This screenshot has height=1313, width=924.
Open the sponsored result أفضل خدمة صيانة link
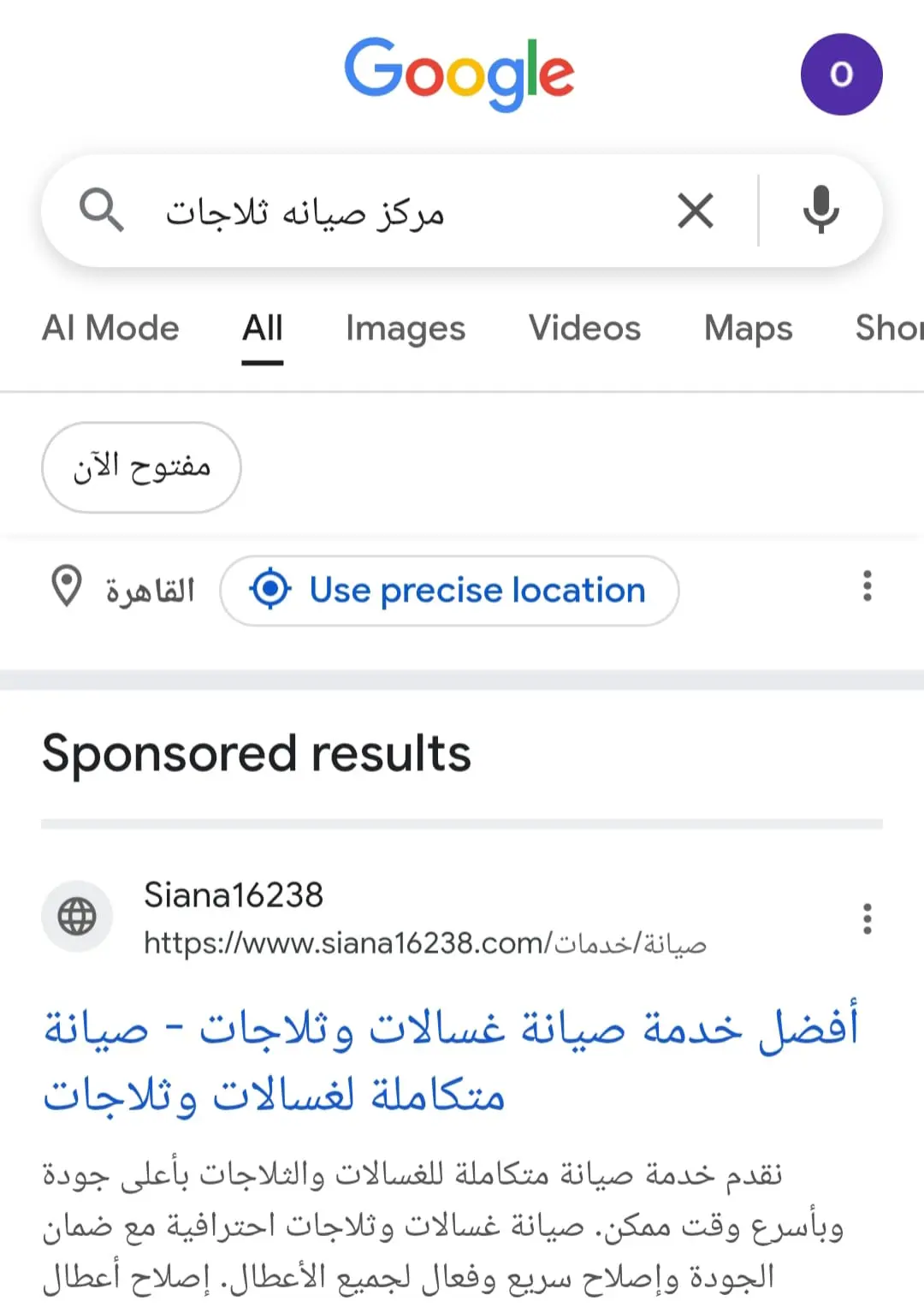pos(450,1060)
